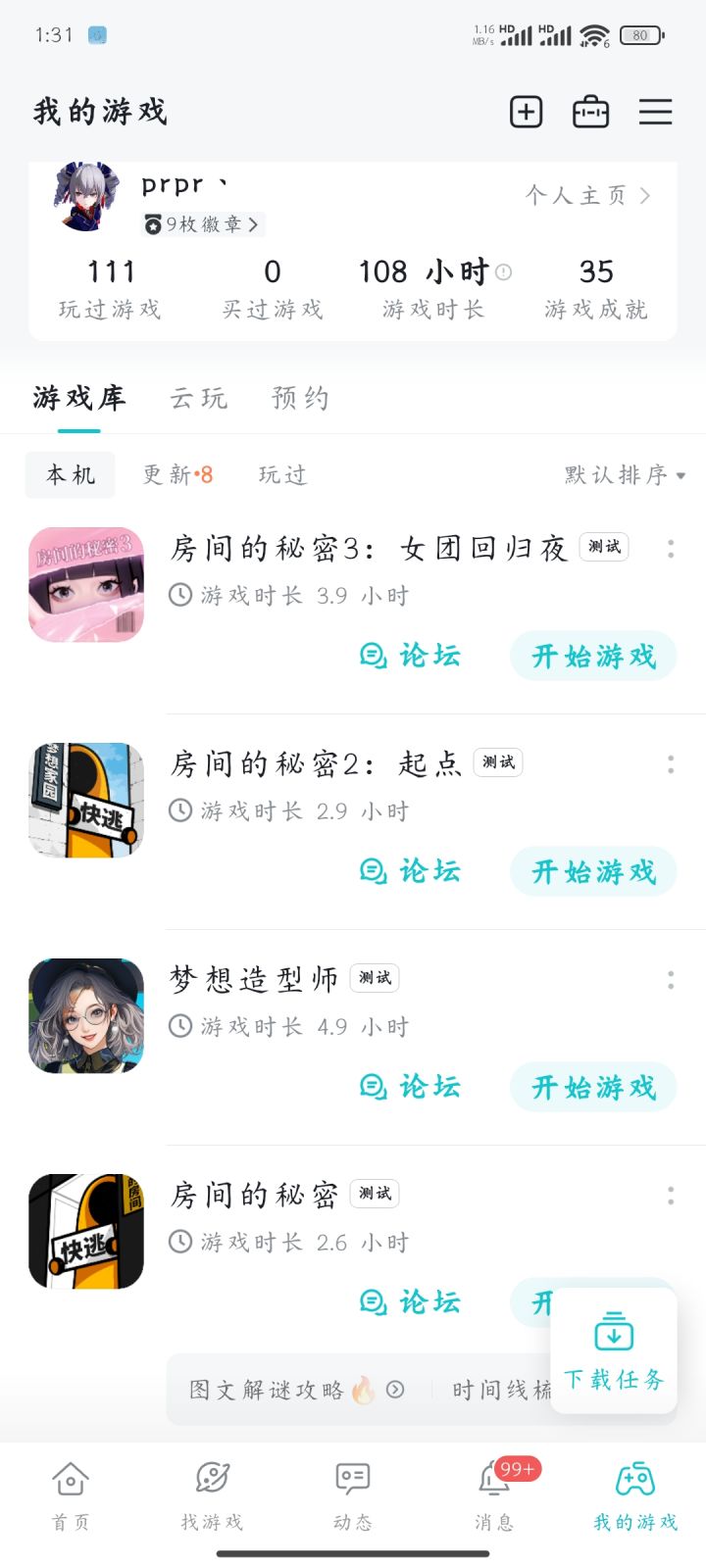The width and height of the screenshot is (706, 1568).
Task: Open the 论坛 forum for 梦想造型师
Action: coord(411,1086)
